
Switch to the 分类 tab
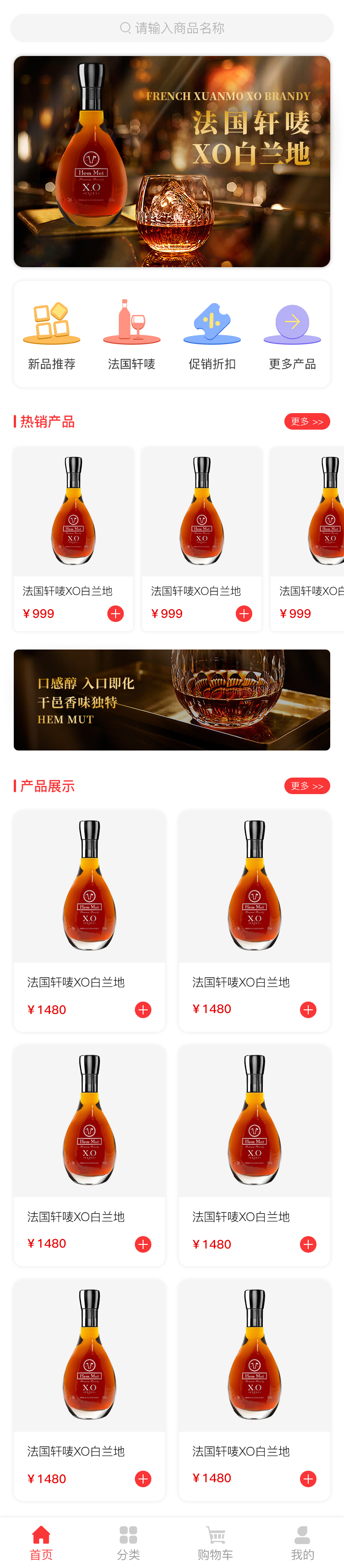[128, 1542]
